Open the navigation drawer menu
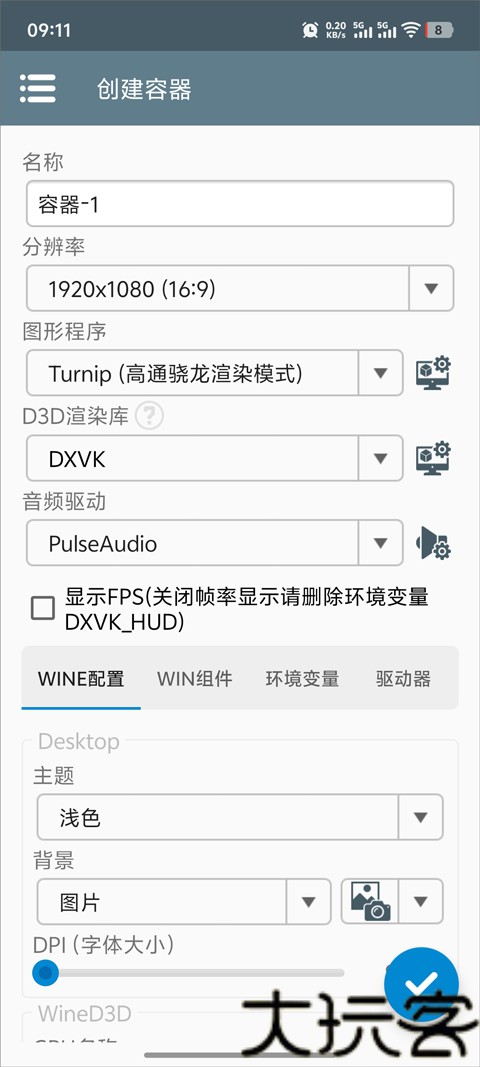This screenshot has width=480, height=1067. pos(37,88)
